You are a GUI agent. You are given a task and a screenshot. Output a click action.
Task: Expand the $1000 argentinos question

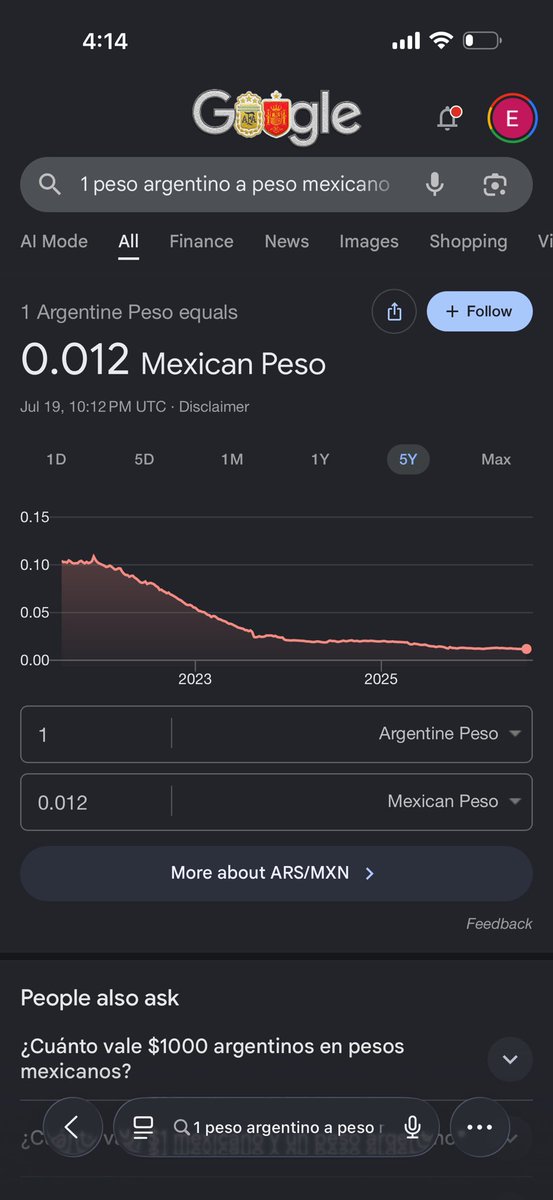tap(510, 1059)
